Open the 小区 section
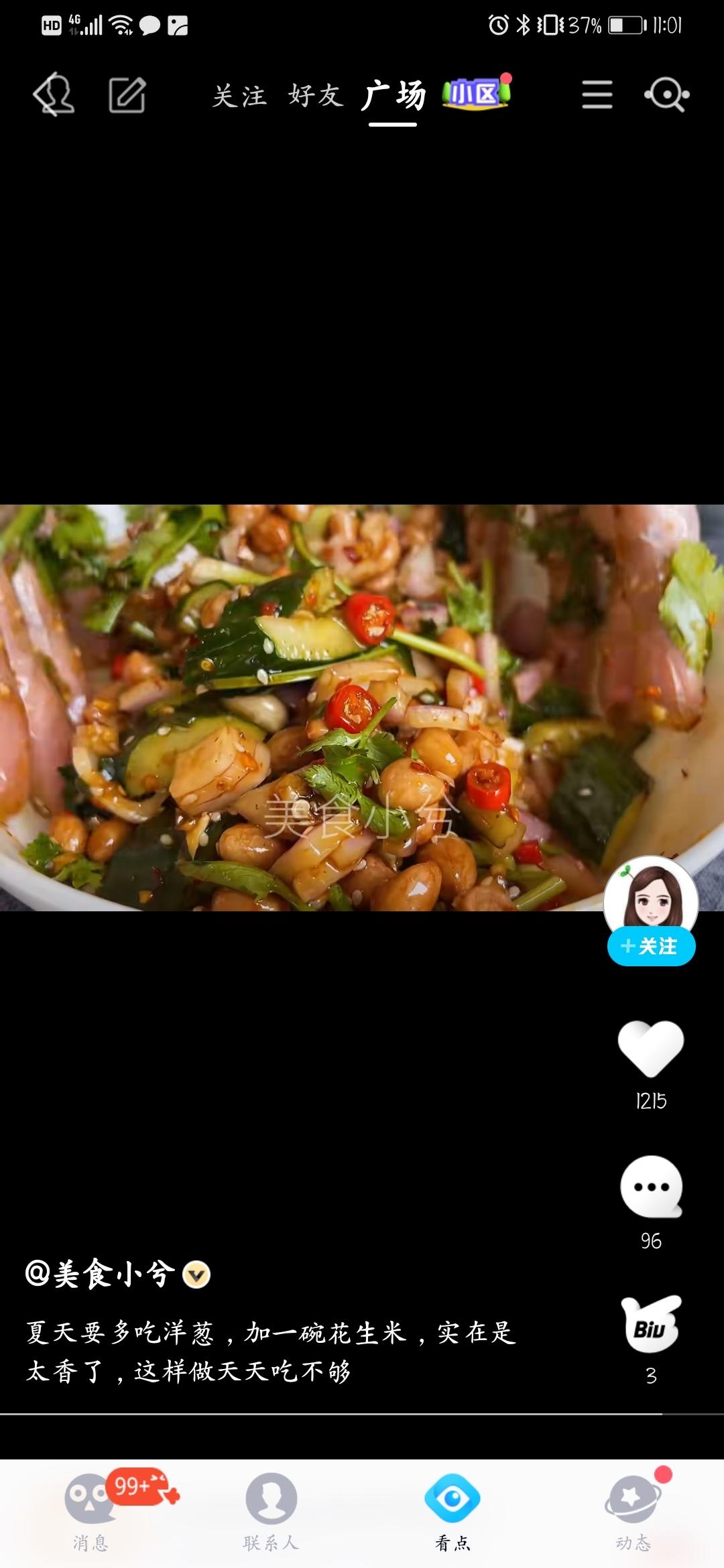 tap(476, 93)
